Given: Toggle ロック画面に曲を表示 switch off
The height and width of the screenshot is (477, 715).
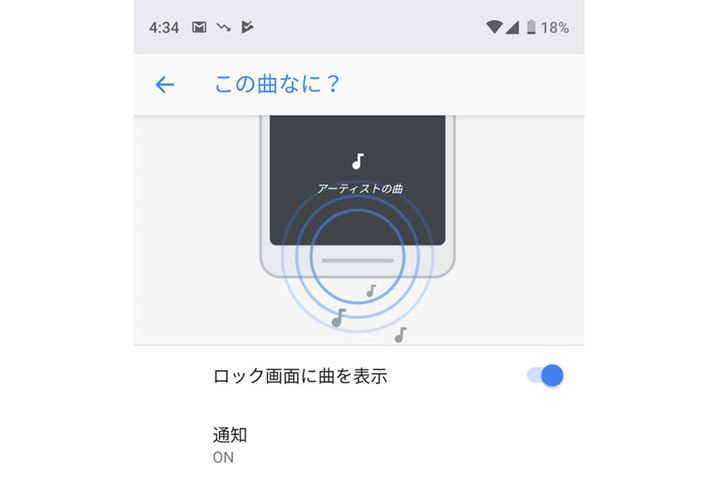Looking at the screenshot, I should coord(546,376).
